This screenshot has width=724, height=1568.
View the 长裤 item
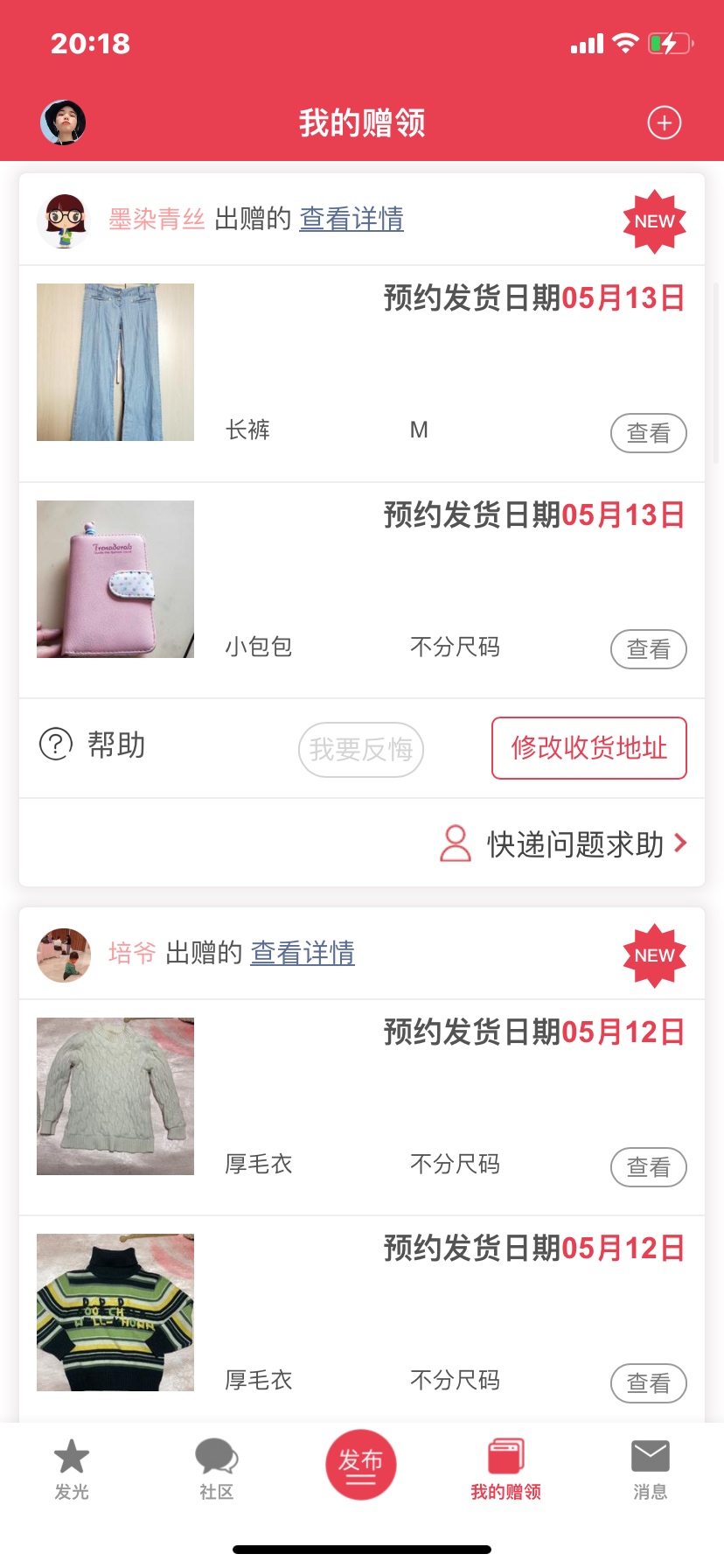(648, 433)
